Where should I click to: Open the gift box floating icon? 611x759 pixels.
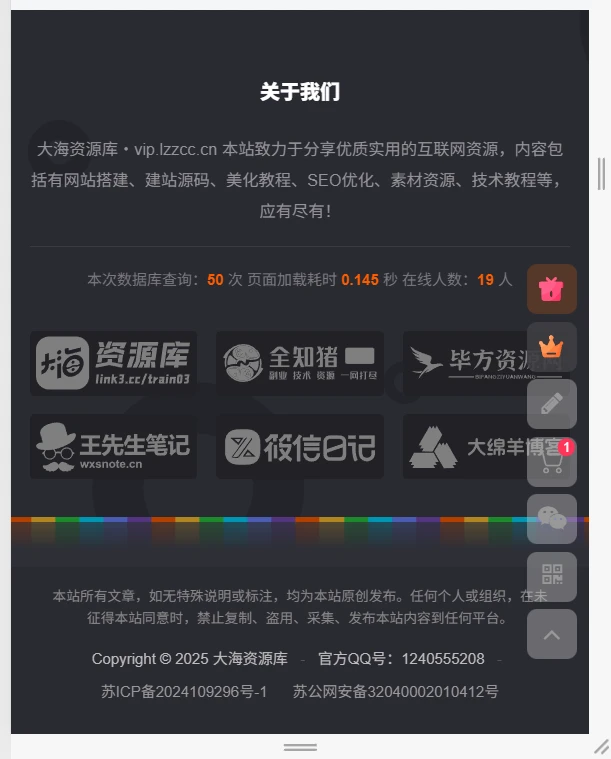tap(552, 289)
